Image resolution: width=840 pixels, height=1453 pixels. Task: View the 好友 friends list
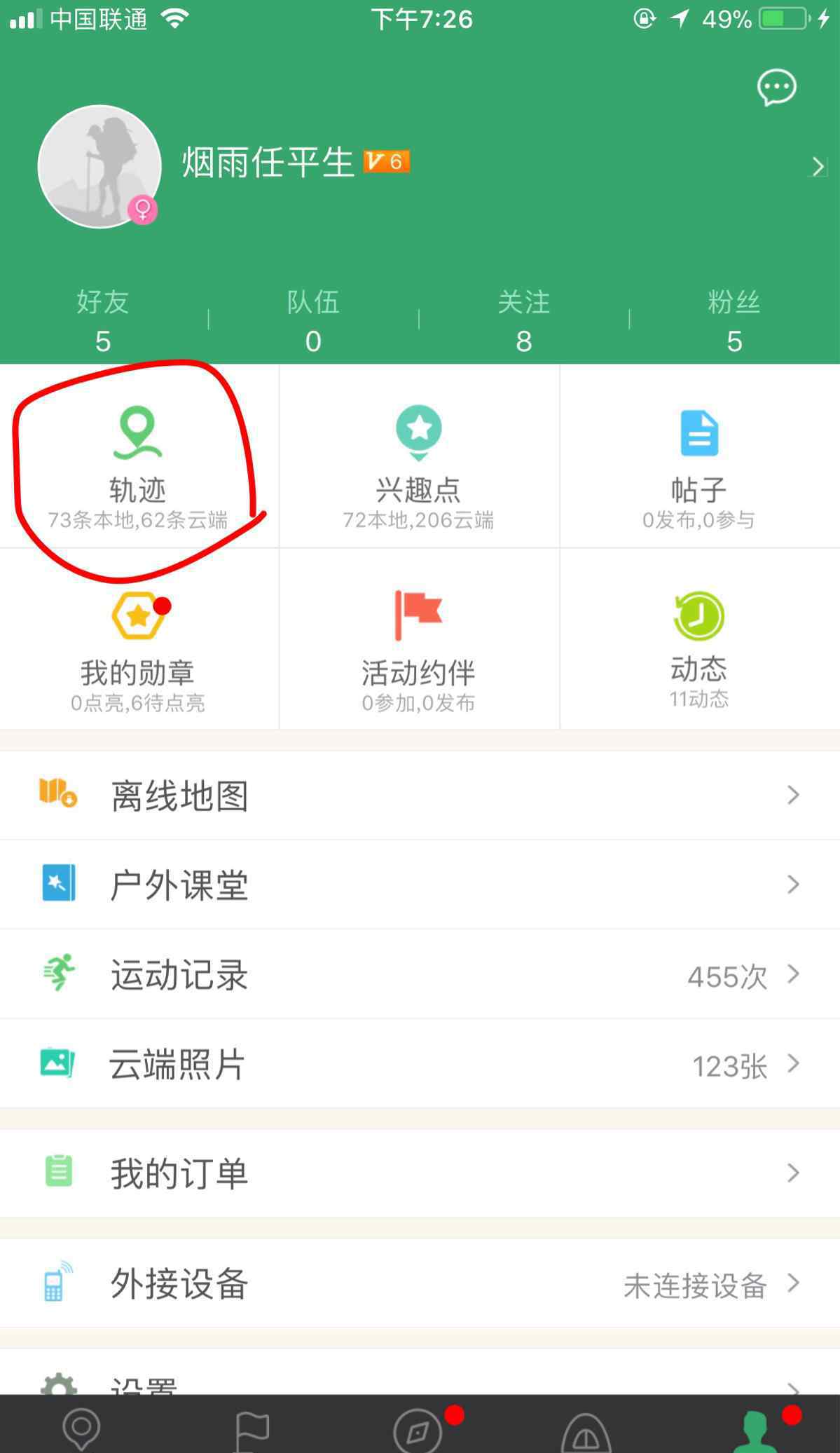tap(103, 322)
